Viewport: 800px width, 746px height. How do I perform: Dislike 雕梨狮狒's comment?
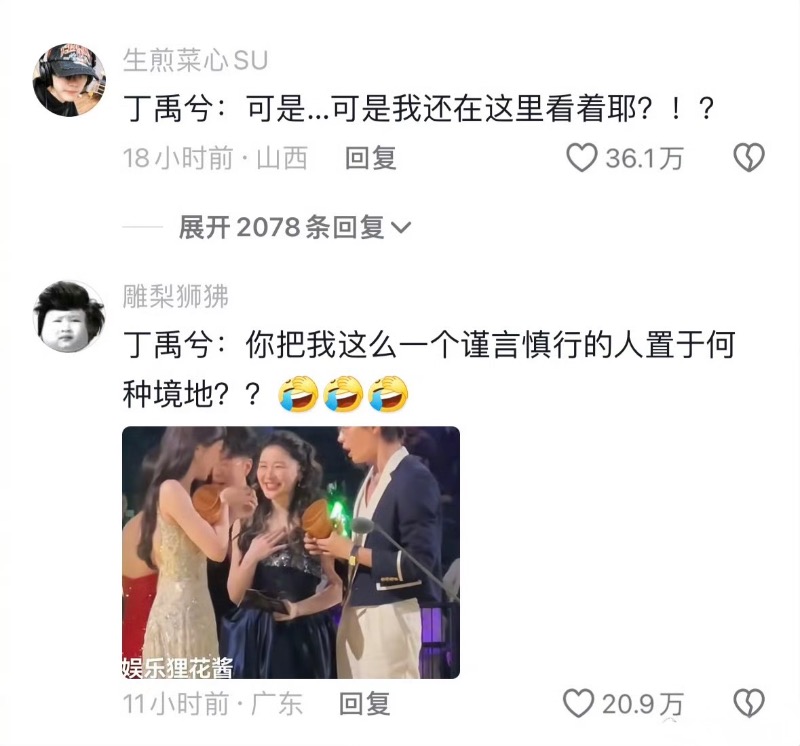click(749, 704)
